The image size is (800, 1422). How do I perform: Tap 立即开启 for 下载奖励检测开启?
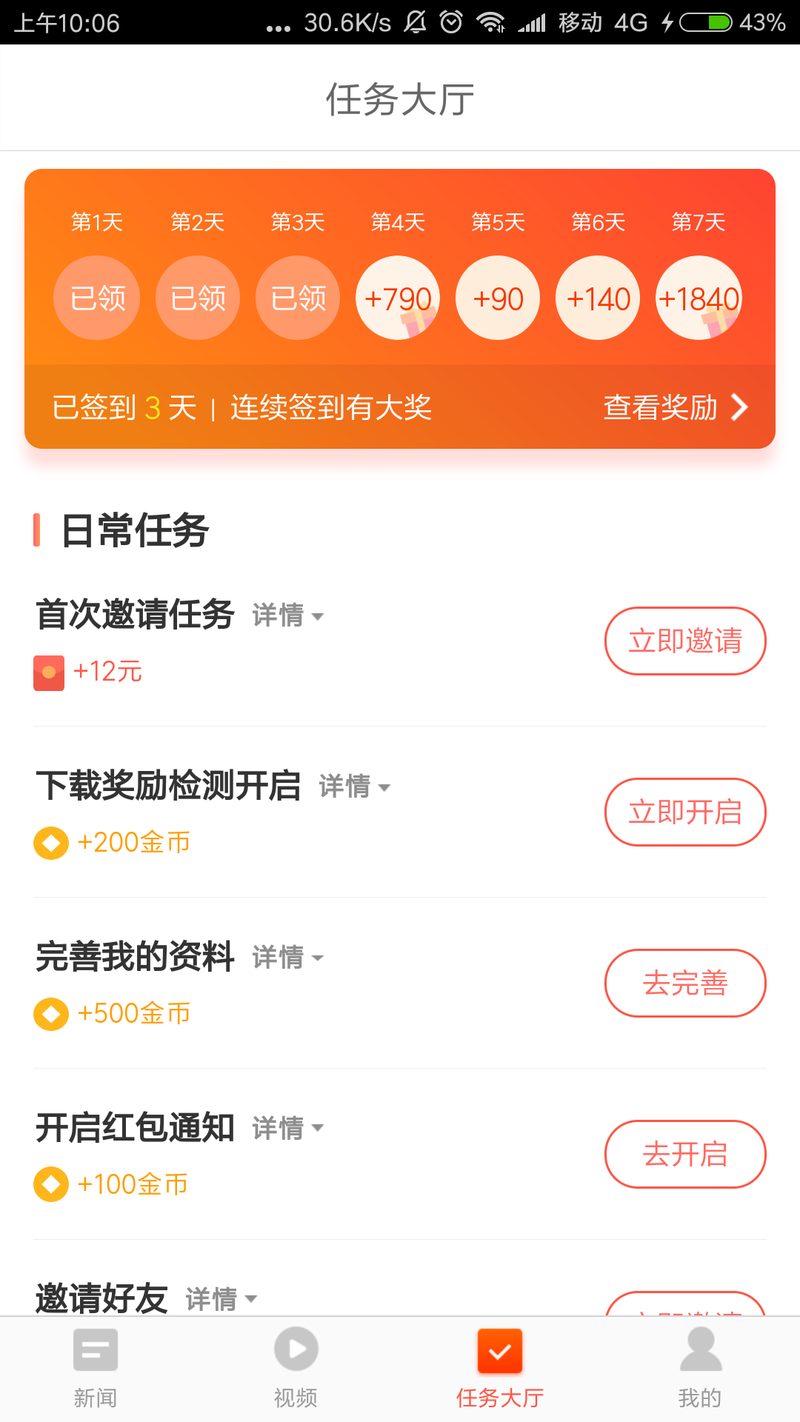pos(685,812)
